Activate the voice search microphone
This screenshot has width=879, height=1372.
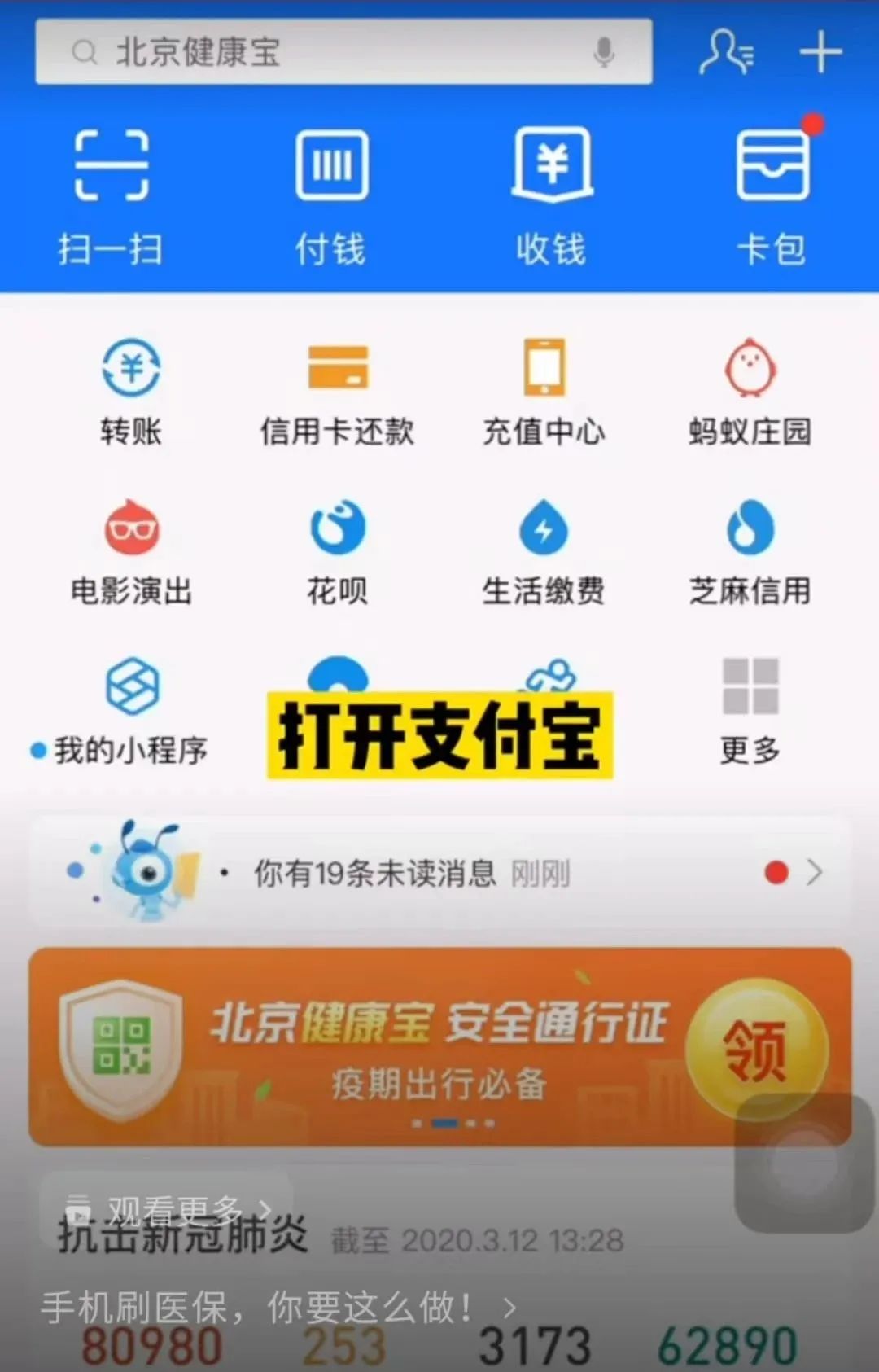point(606,51)
